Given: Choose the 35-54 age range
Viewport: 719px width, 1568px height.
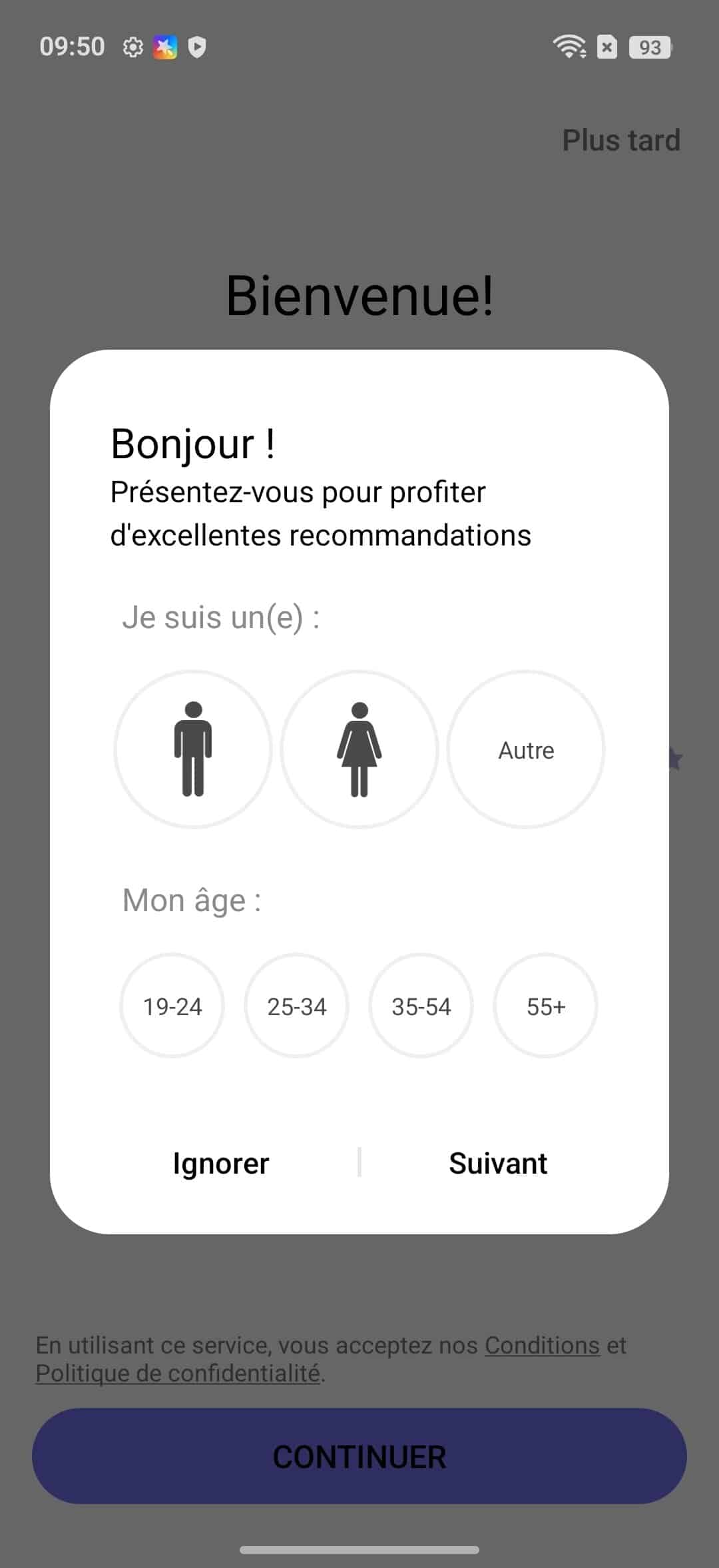Looking at the screenshot, I should click(x=421, y=1006).
